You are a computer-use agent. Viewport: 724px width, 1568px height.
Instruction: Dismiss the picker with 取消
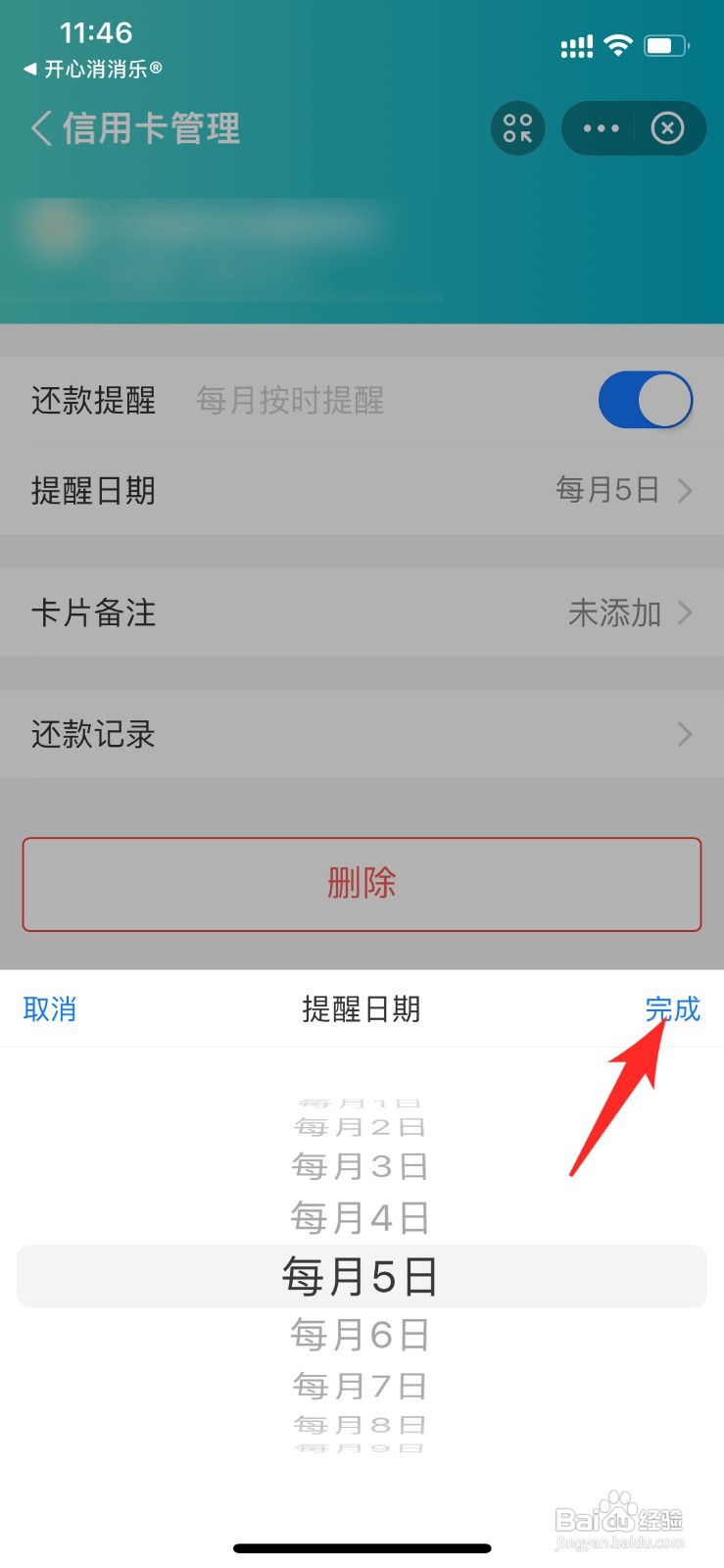(49, 1009)
